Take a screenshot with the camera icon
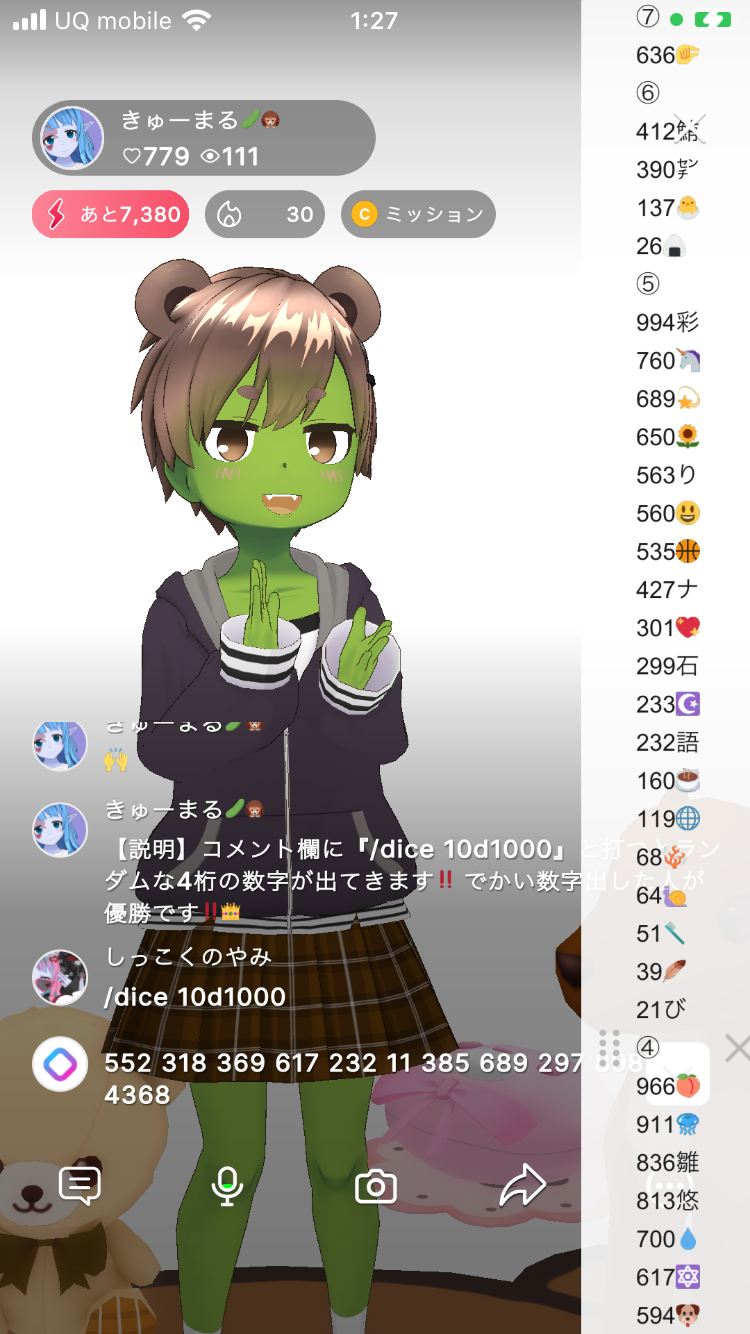The image size is (750, 1334). click(x=376, y=1187)
